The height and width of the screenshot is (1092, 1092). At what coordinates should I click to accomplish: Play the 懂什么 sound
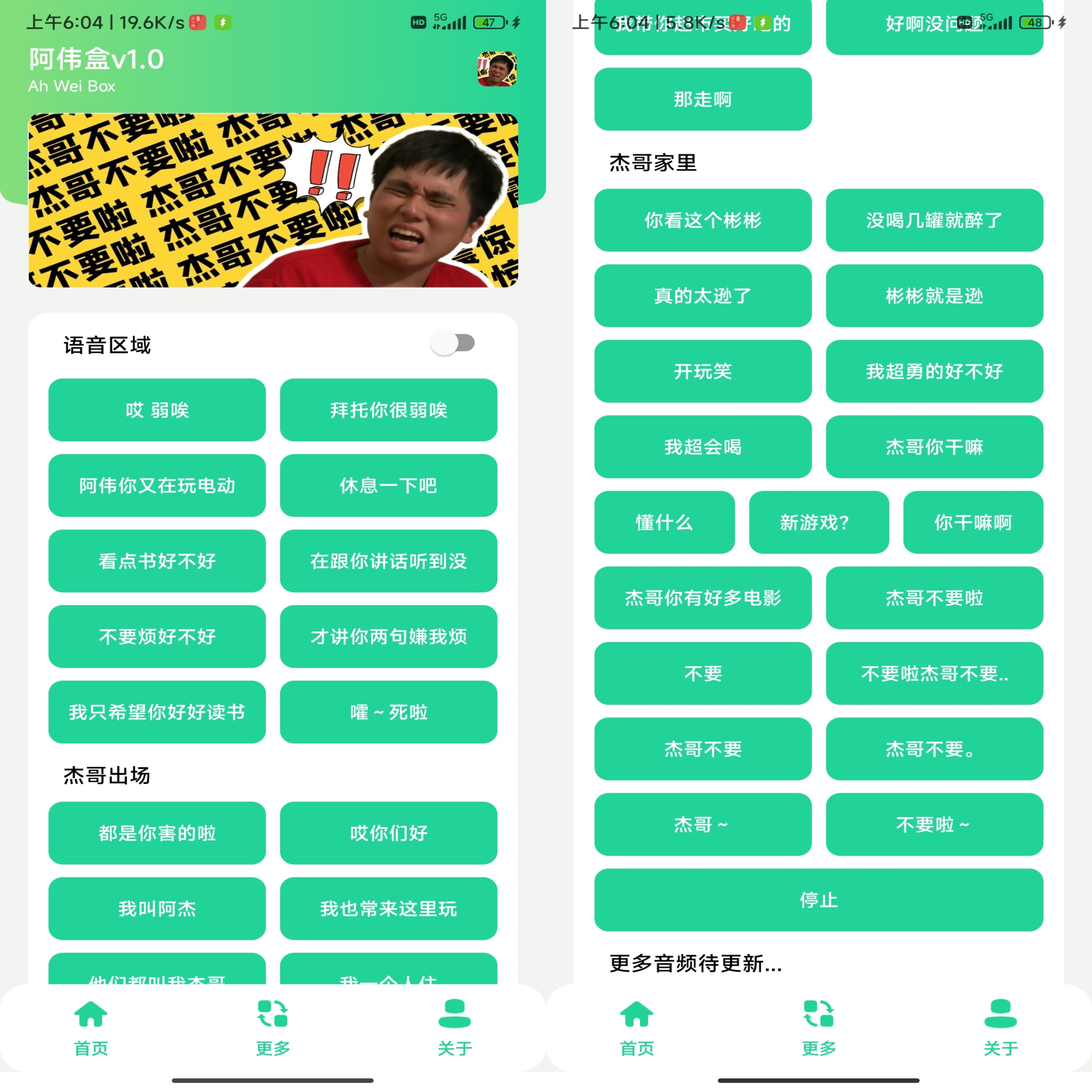click(664, 522)
